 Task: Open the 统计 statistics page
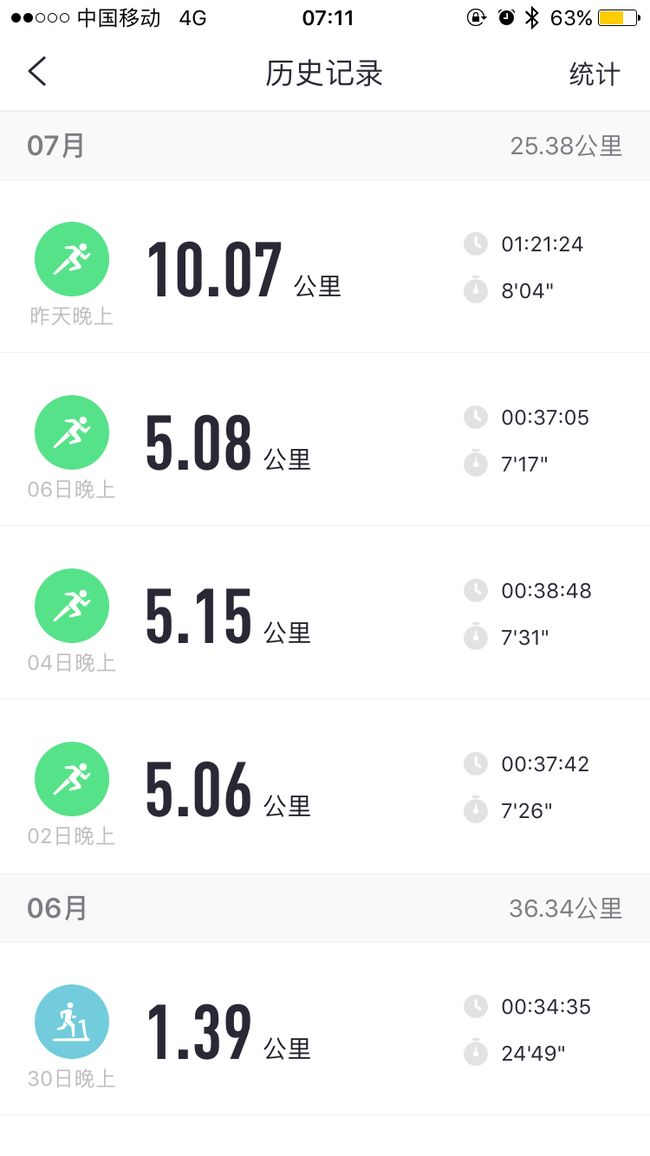coord(595,74)
